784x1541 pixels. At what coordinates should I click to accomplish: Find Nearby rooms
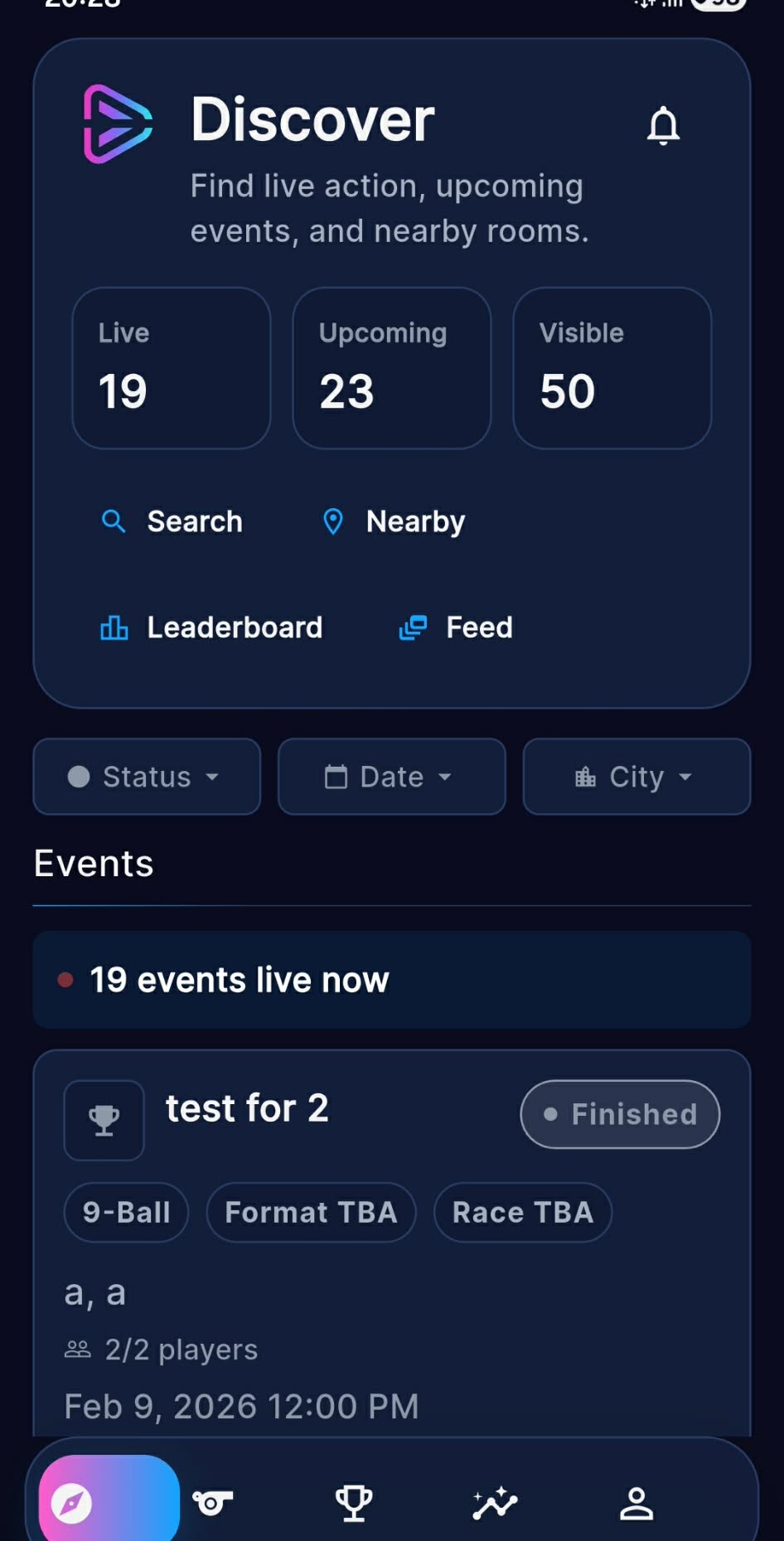[x=393, y=521]
